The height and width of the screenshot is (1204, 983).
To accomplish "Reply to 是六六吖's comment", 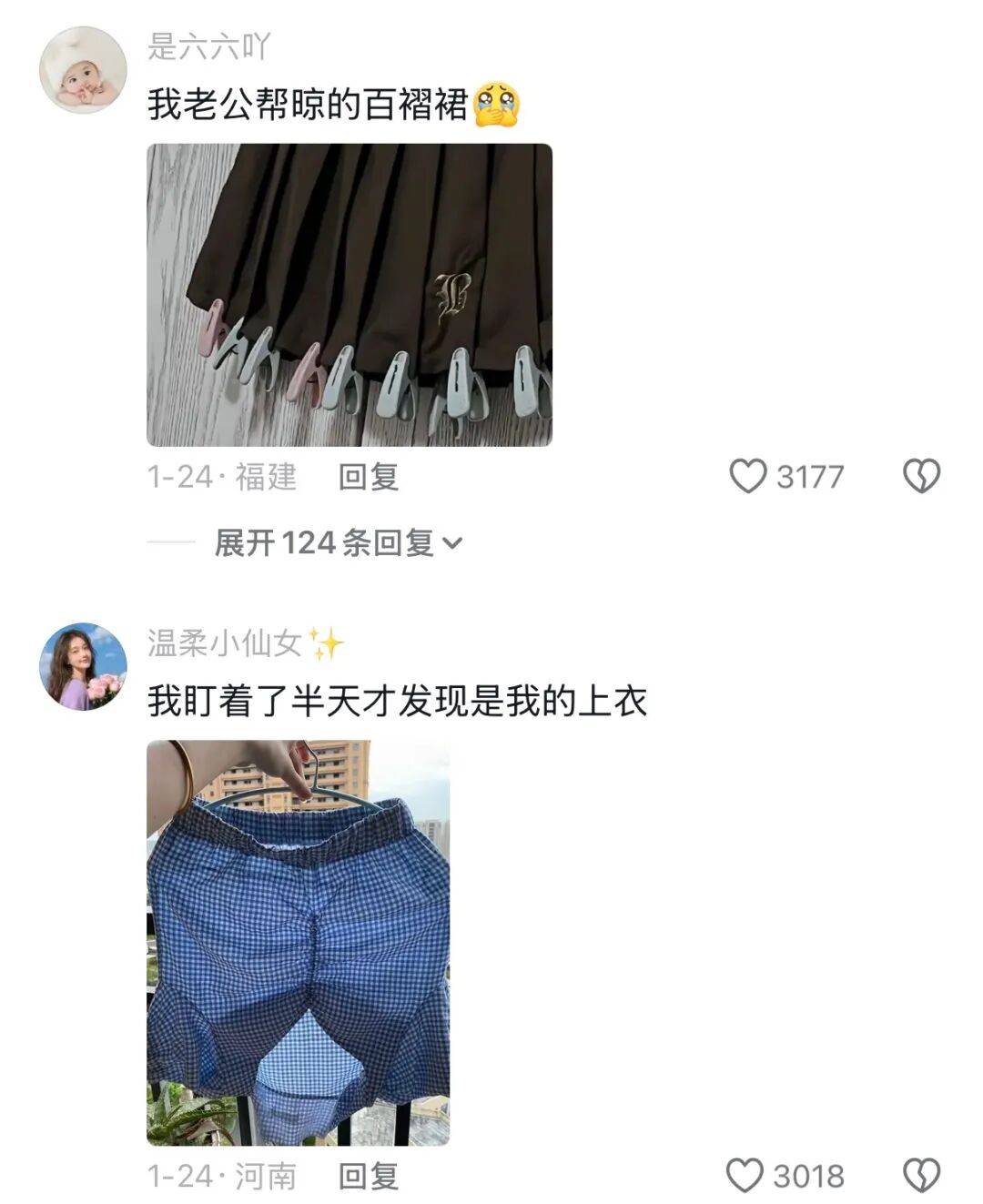I will pos(369,477).
